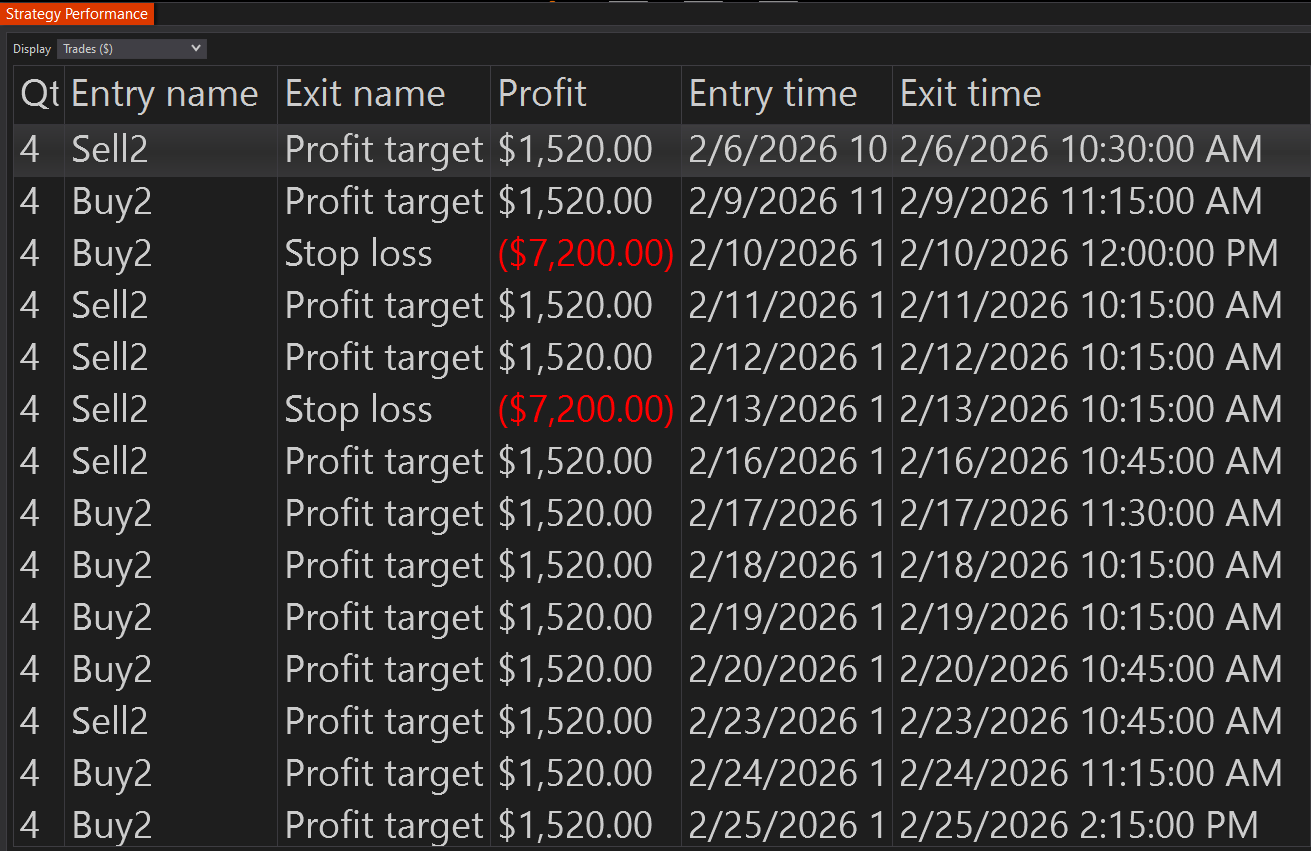
Task: Select the Sell2 trade from 2/6/2026
Action: (658, 150)
